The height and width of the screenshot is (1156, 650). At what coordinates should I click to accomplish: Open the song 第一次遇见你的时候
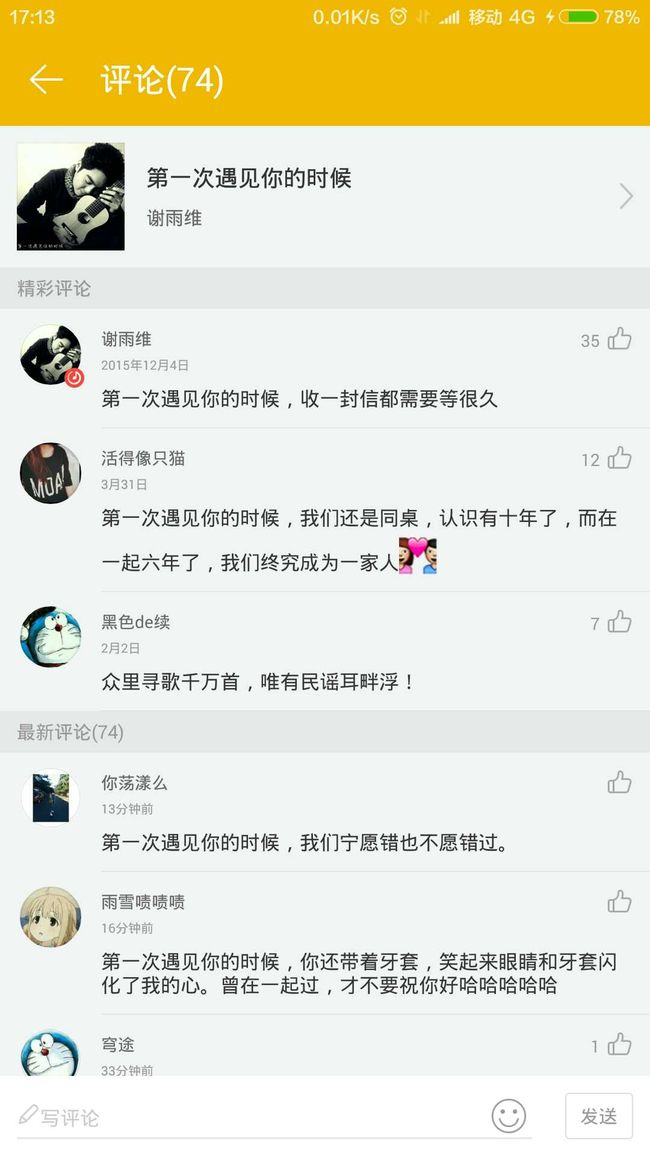pyautogui.click(x=325, y=196)
